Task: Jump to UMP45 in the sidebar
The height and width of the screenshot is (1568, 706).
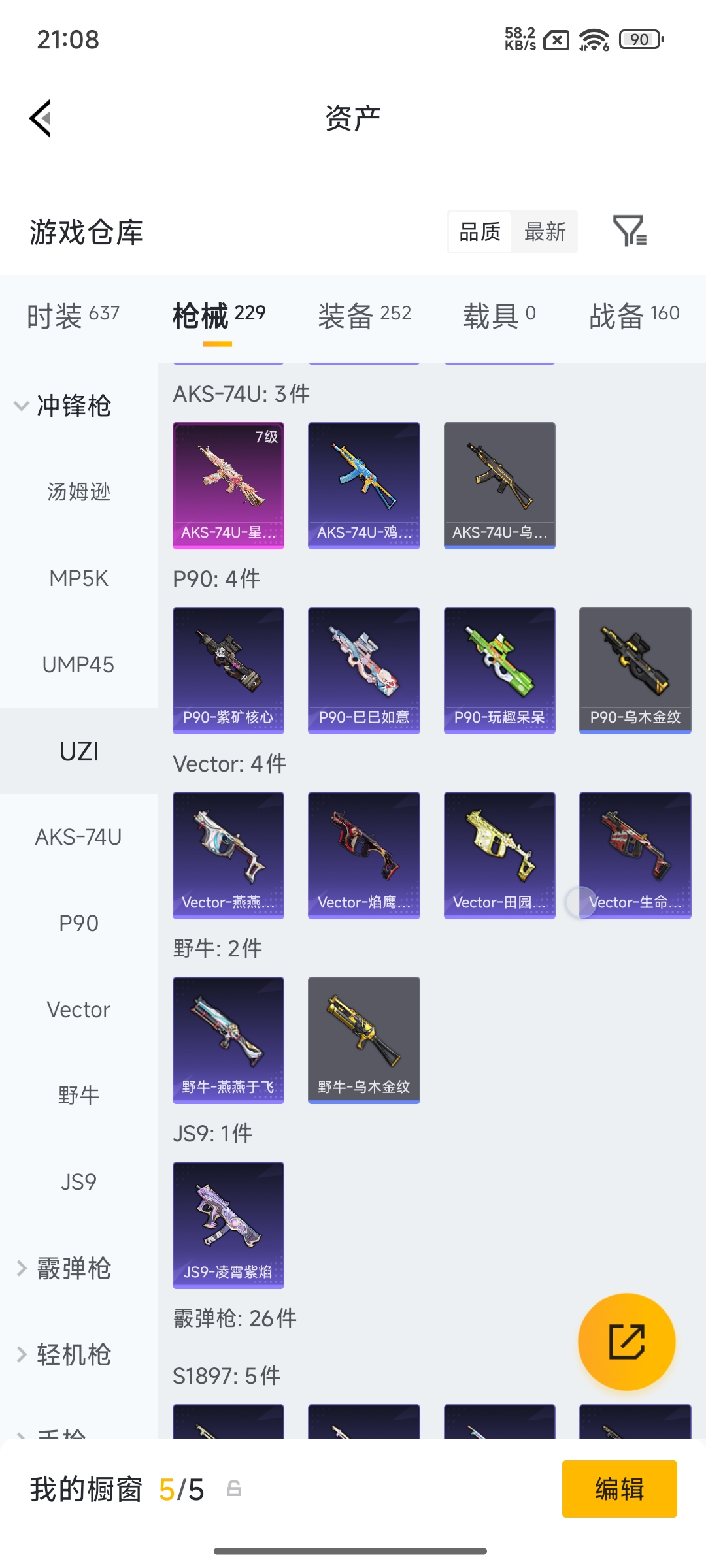Action: point(78,664)
